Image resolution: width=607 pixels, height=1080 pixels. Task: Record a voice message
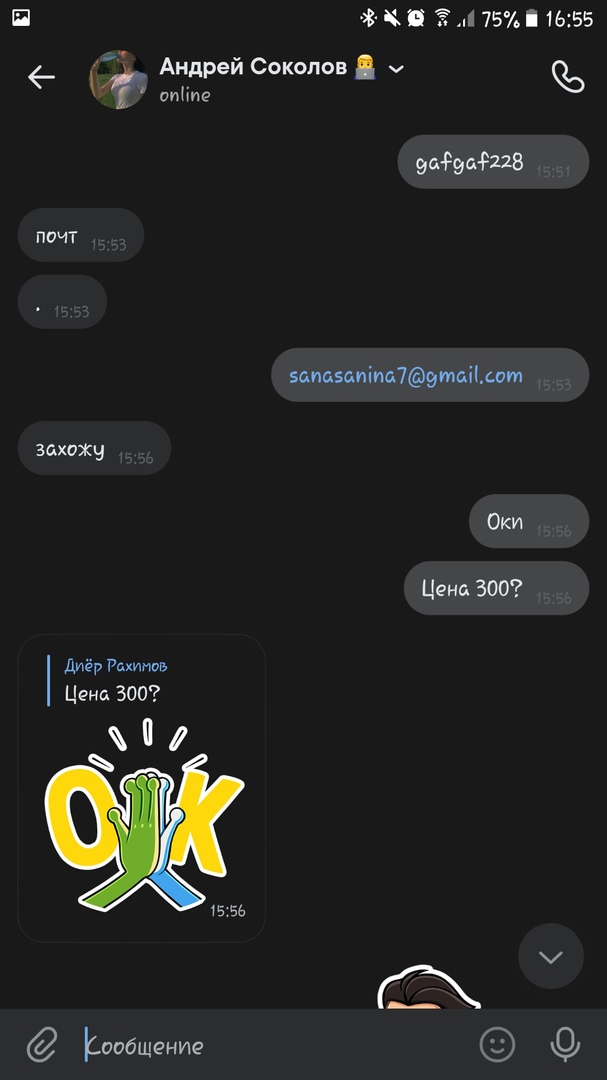565,1045
